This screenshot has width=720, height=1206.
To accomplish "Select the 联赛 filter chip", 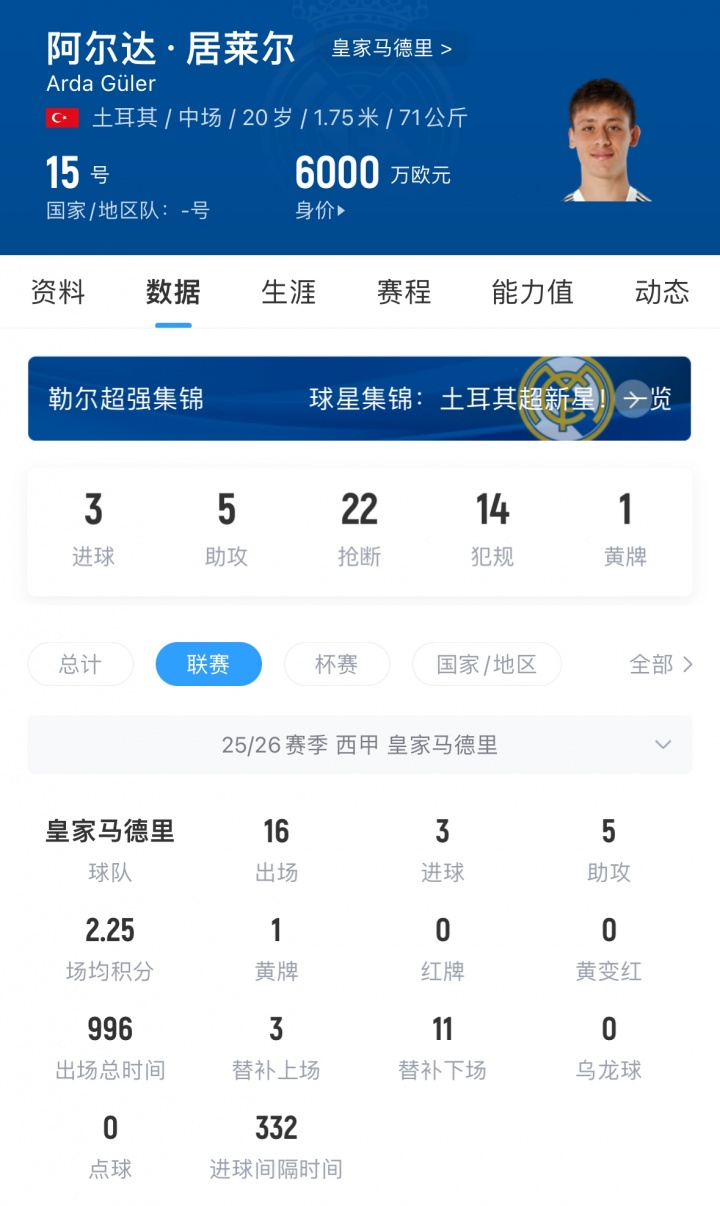I will point(208,664).
